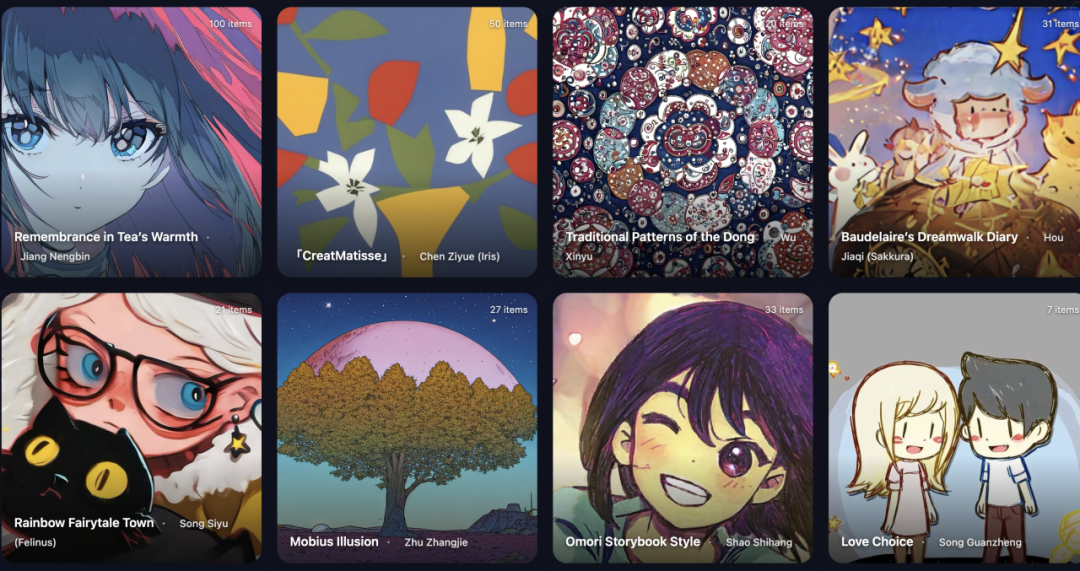Open the Rainbow Fairytale Town collection
1080x571 pixels.
click(x=130, y=427)
